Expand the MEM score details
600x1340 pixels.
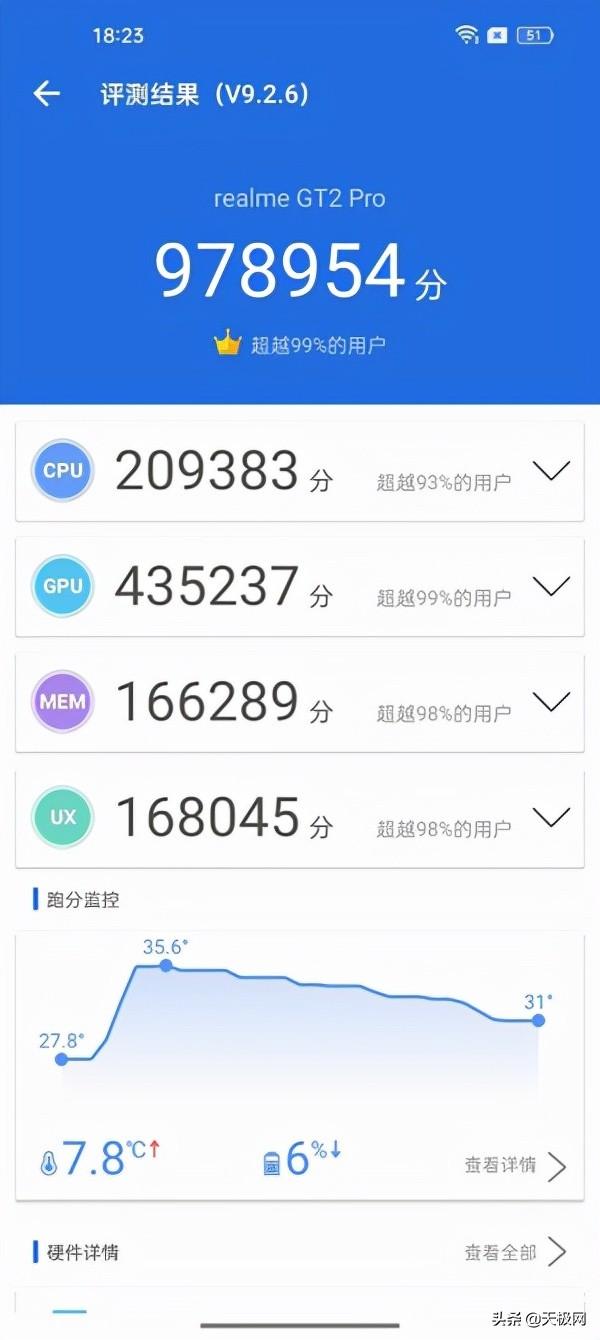551,702
